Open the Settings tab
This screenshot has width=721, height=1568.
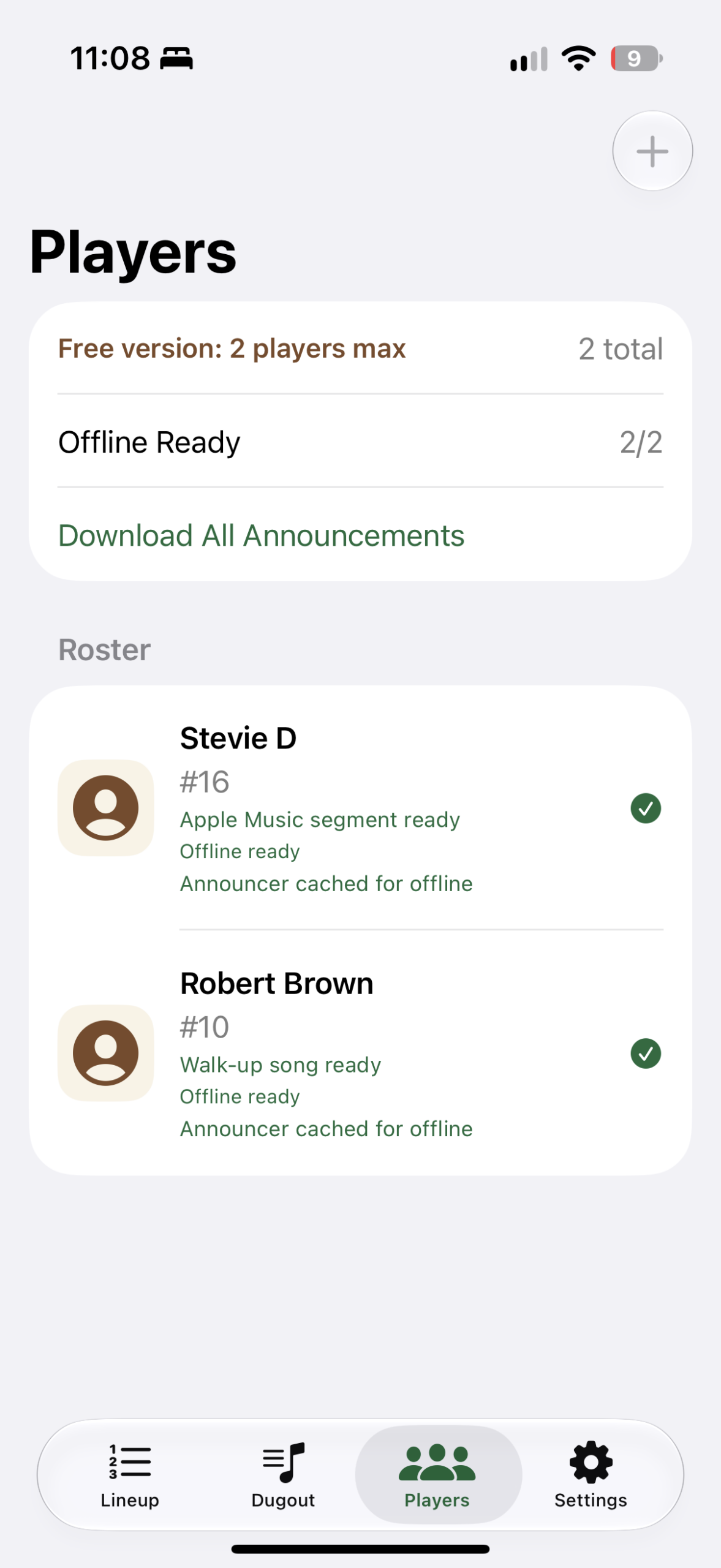[x=591, y=1475]
